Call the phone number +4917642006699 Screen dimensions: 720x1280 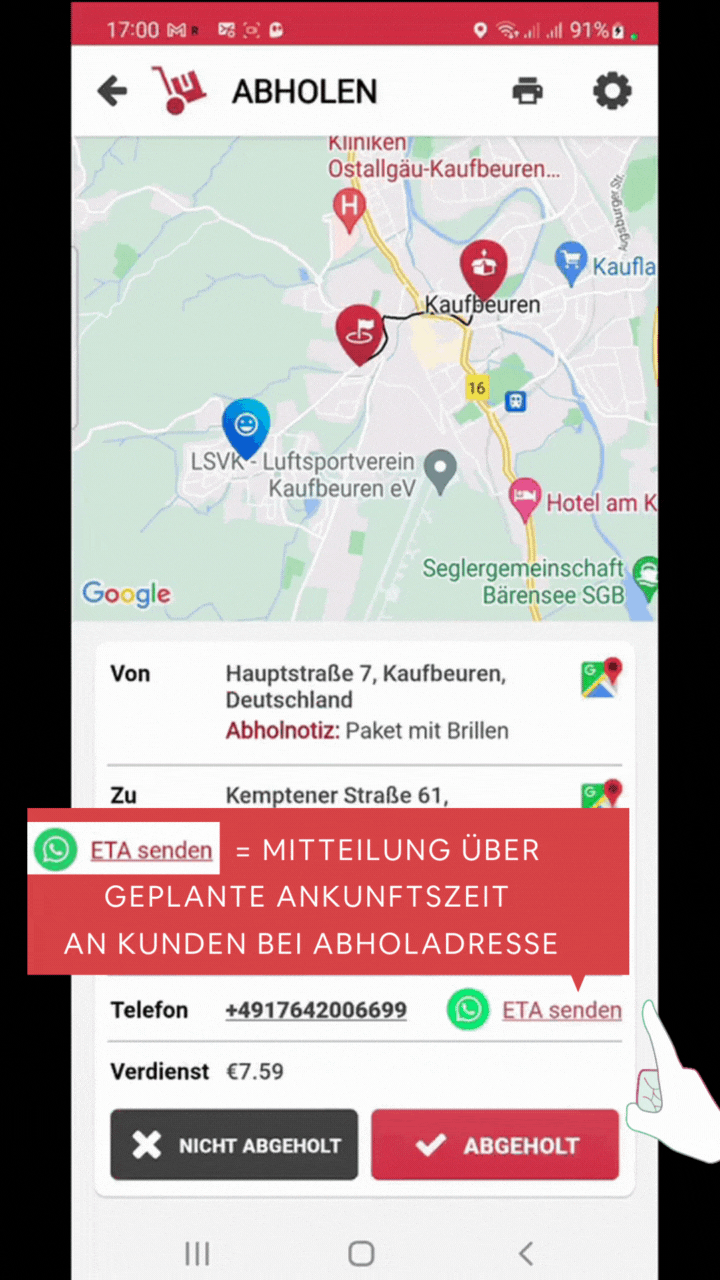[x=316, y=1010]
